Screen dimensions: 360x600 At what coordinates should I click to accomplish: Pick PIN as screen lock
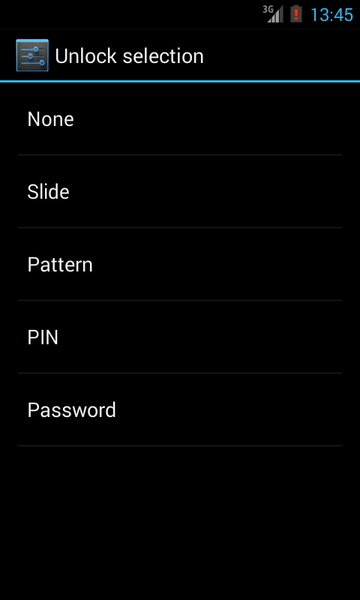coord(180,337)
